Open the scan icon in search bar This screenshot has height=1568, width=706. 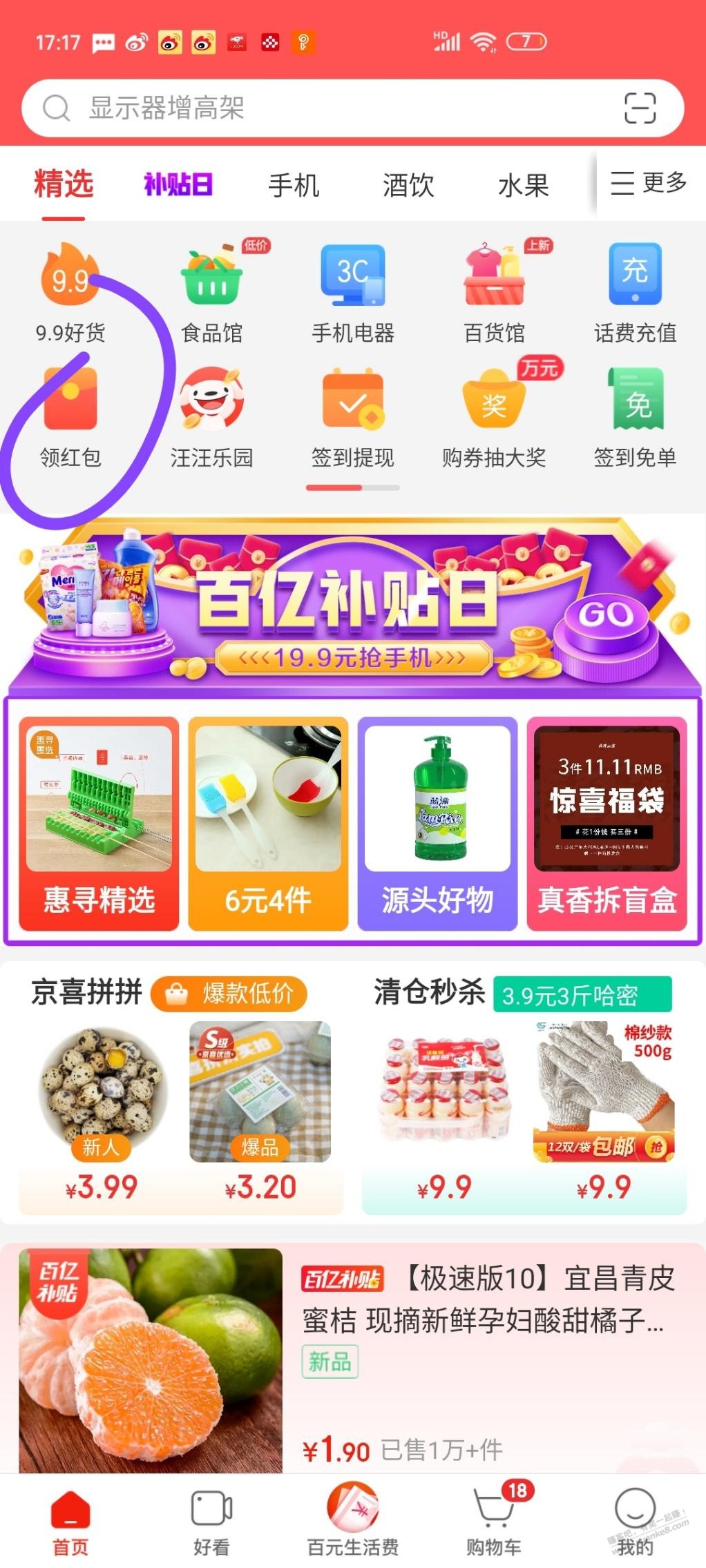click(639, 108)
